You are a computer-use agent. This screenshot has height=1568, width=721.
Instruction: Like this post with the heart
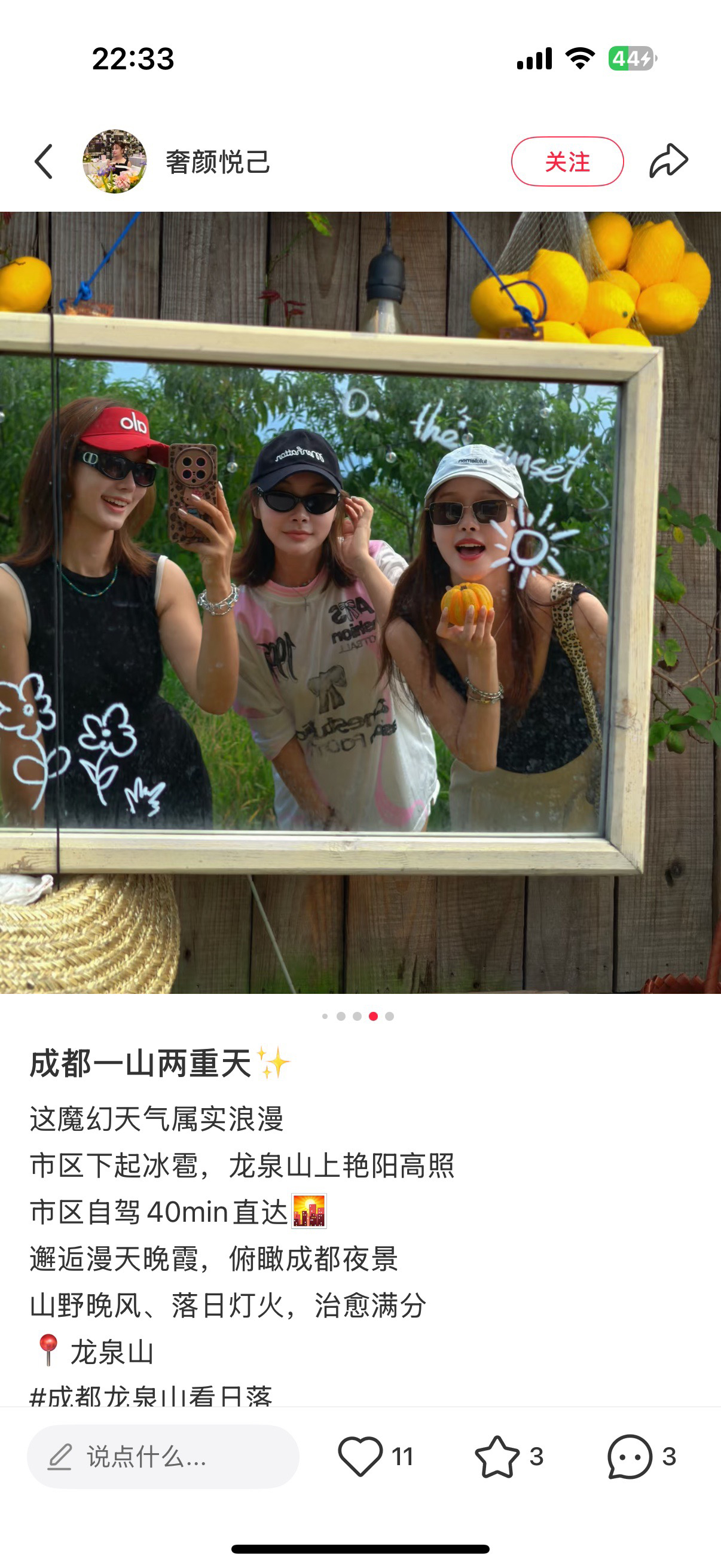coord(360,1457)
